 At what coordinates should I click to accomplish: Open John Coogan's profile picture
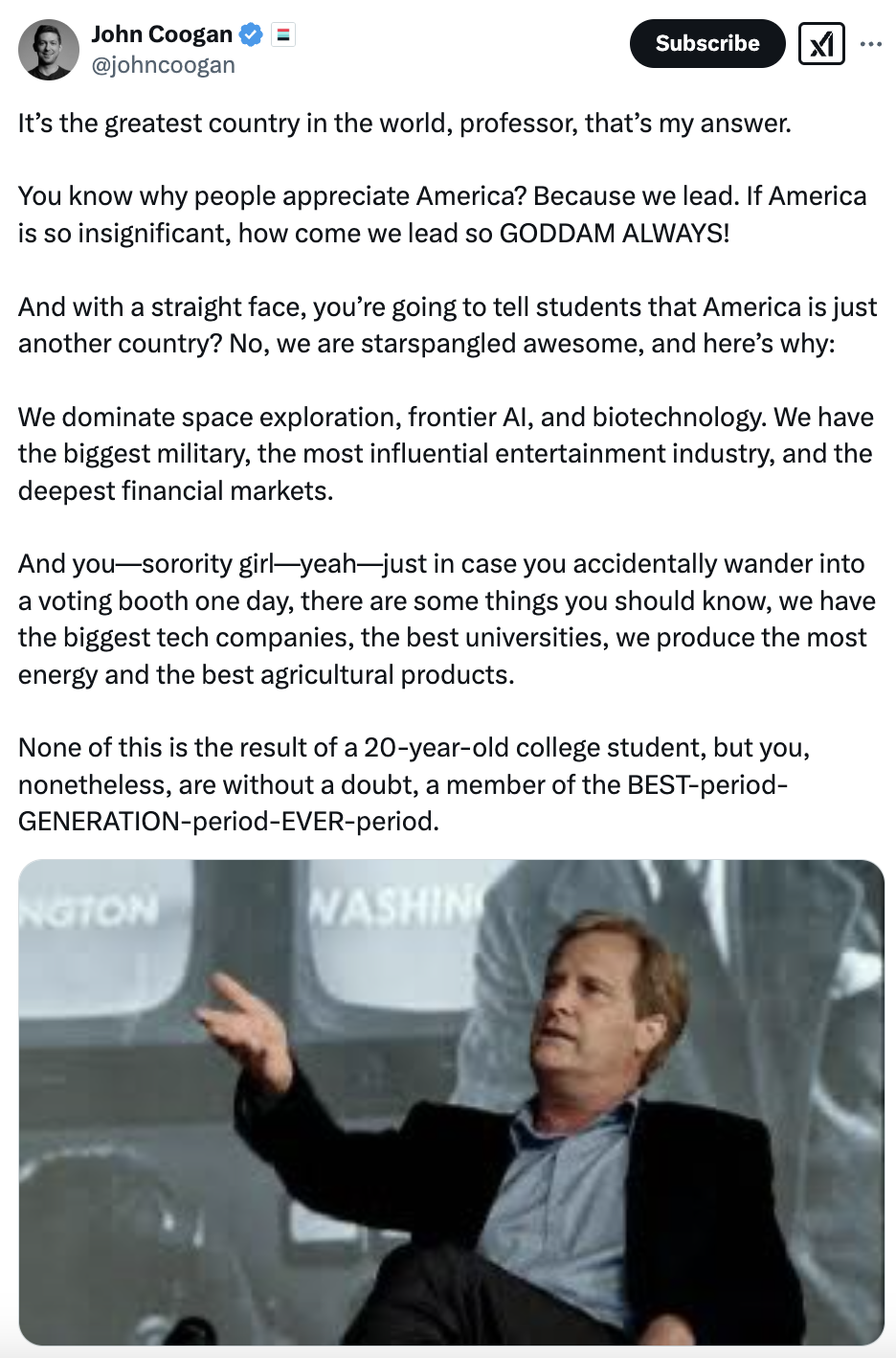click(48, 50)
